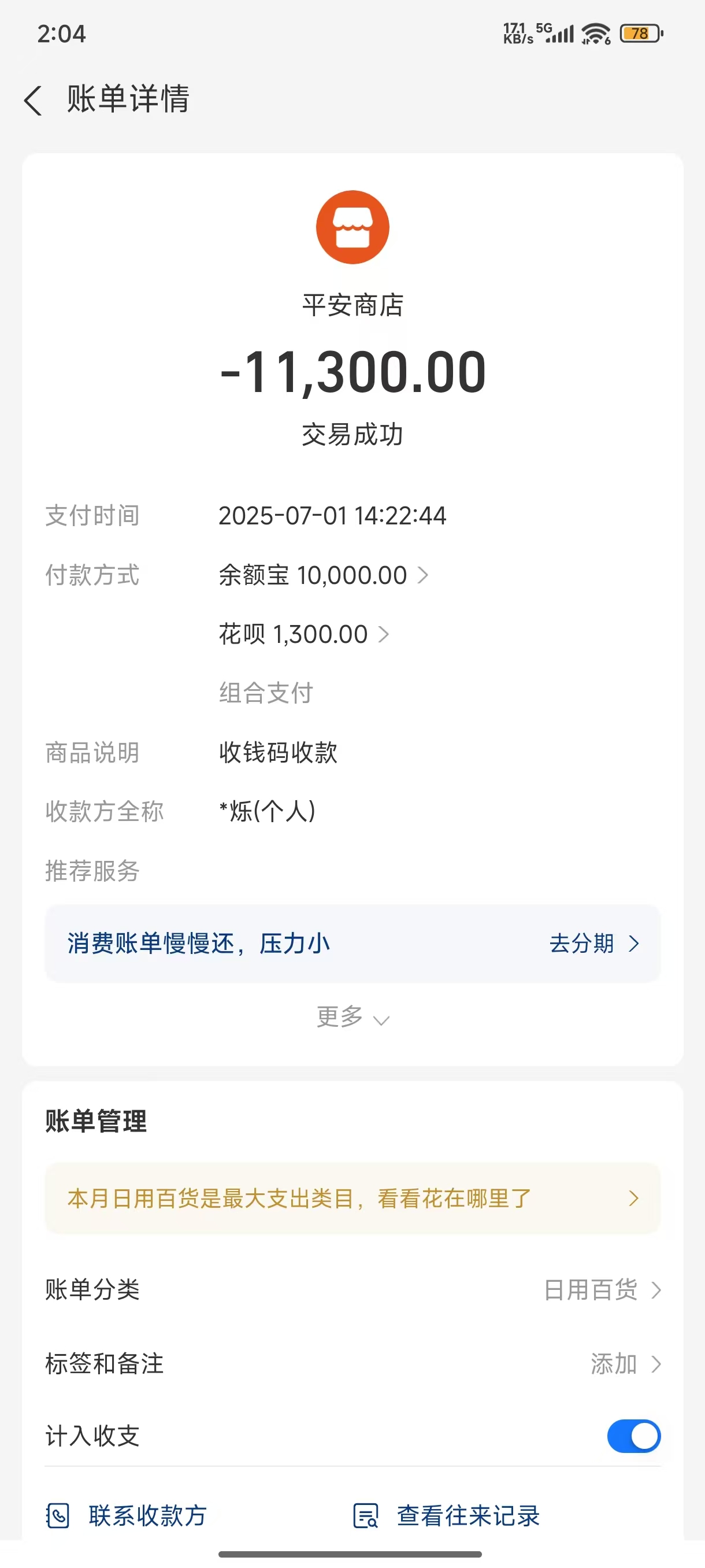
Task: Expand the 更多 section
Action: coord(351,1015)
